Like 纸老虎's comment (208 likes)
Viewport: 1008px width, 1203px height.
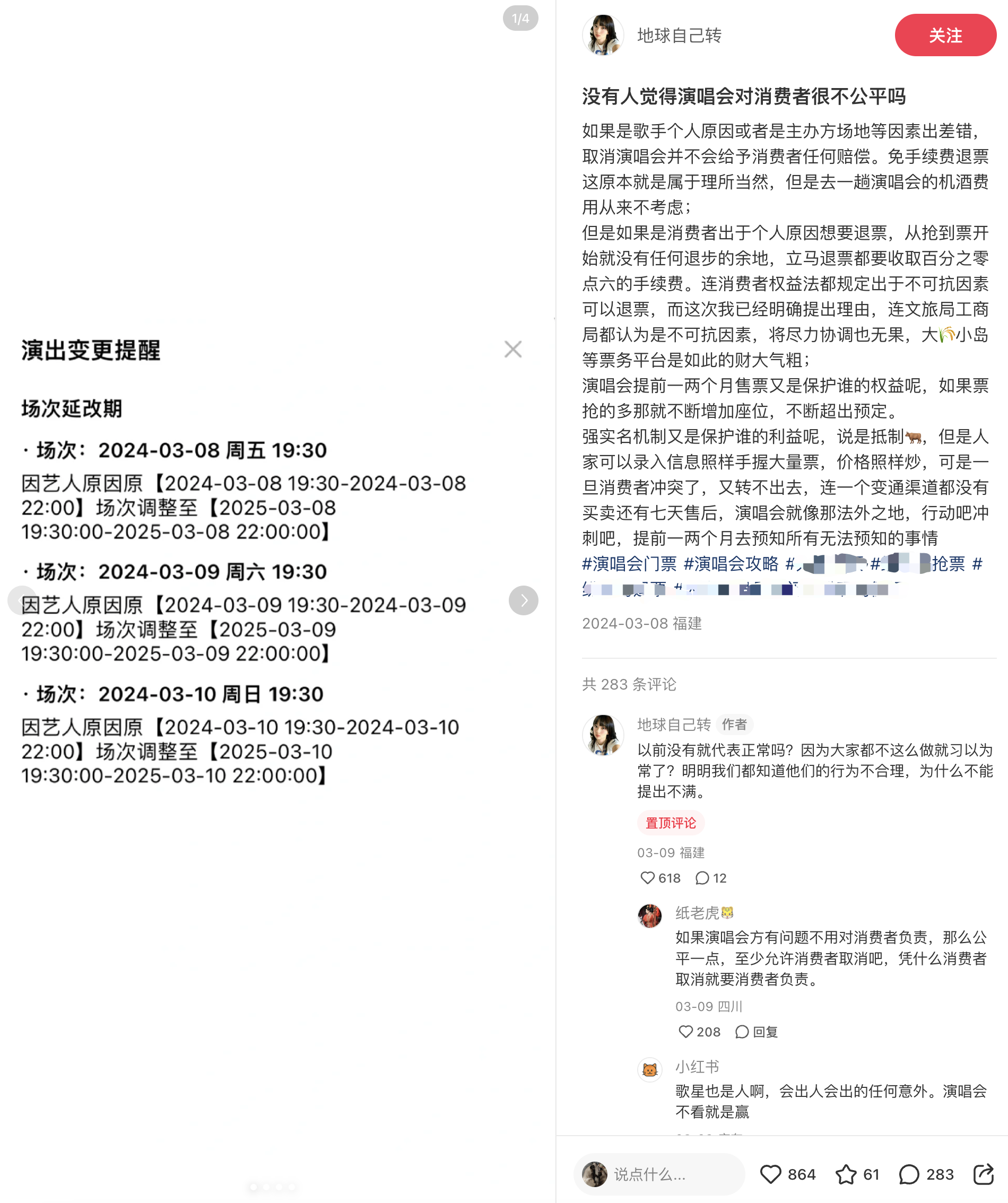[685, 1032]
